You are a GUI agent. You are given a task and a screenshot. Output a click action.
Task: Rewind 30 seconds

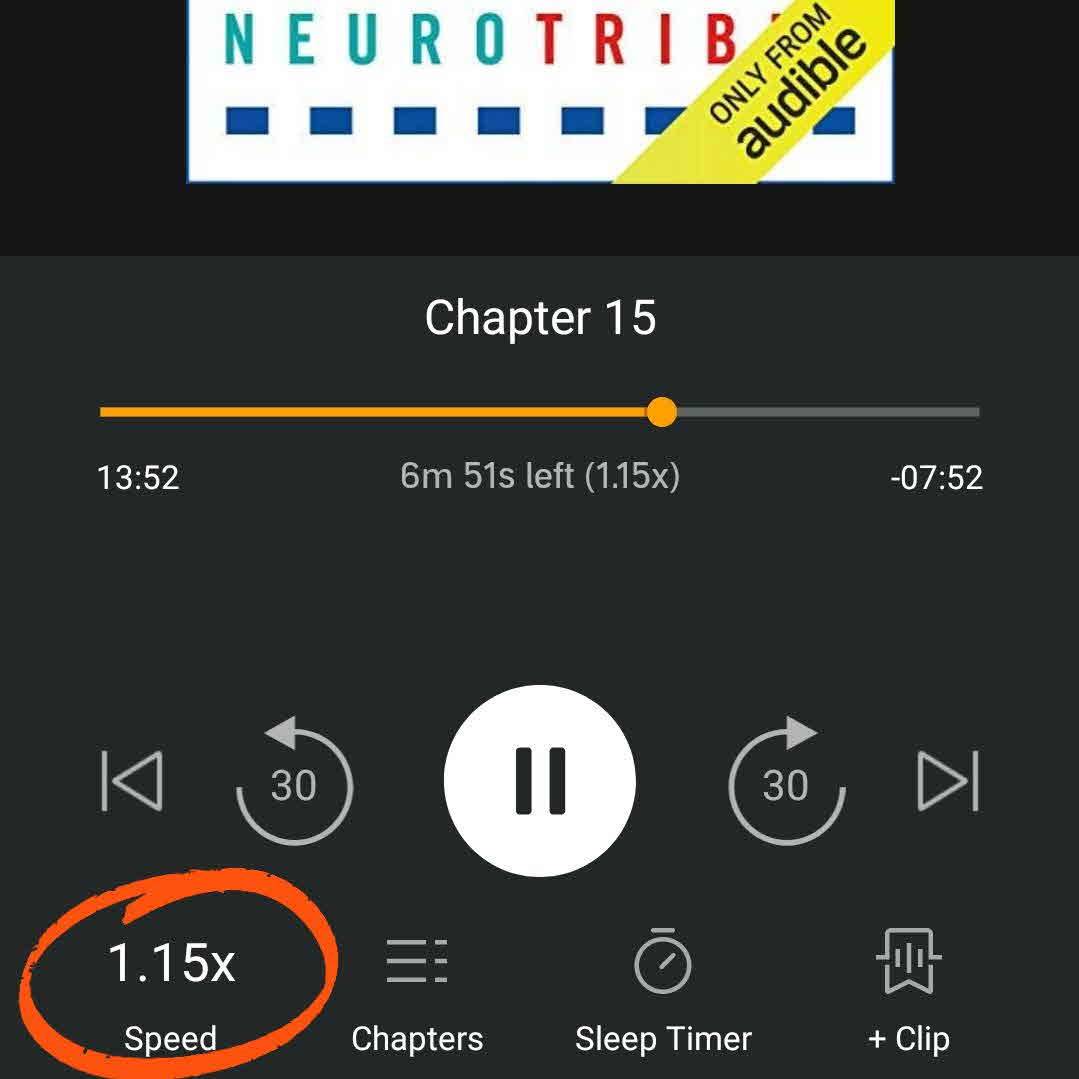click(x=294, y=782)
